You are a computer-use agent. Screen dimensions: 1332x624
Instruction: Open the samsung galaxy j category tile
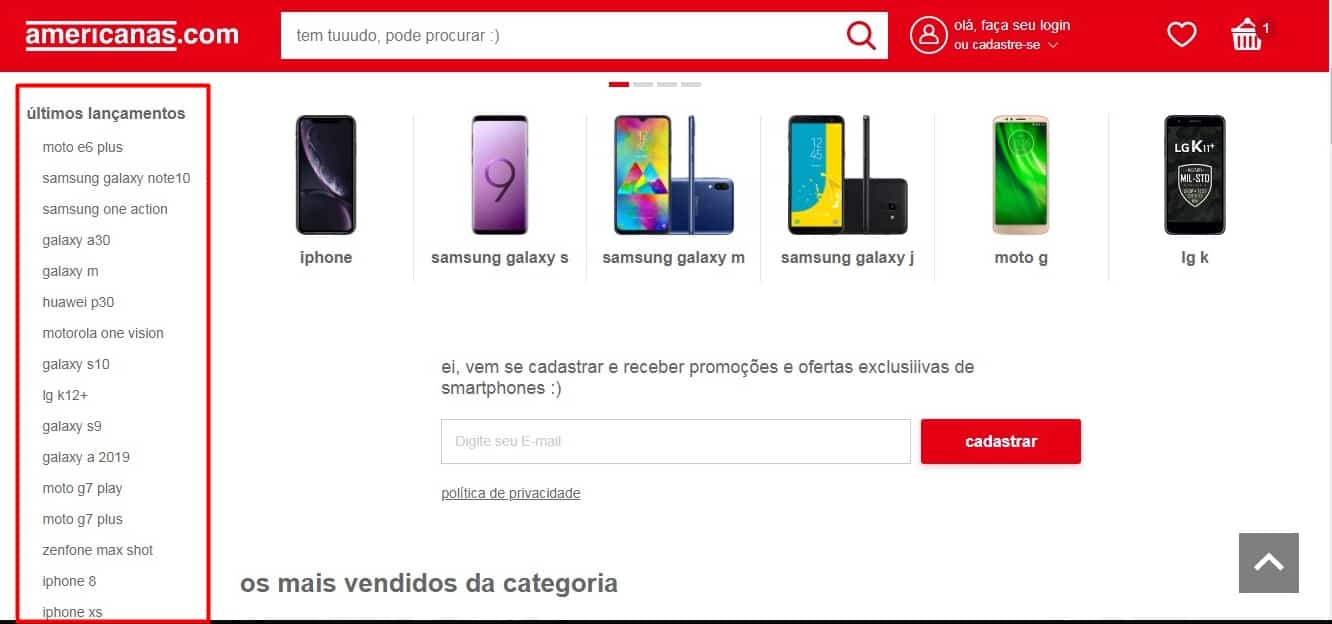[847, 190]
